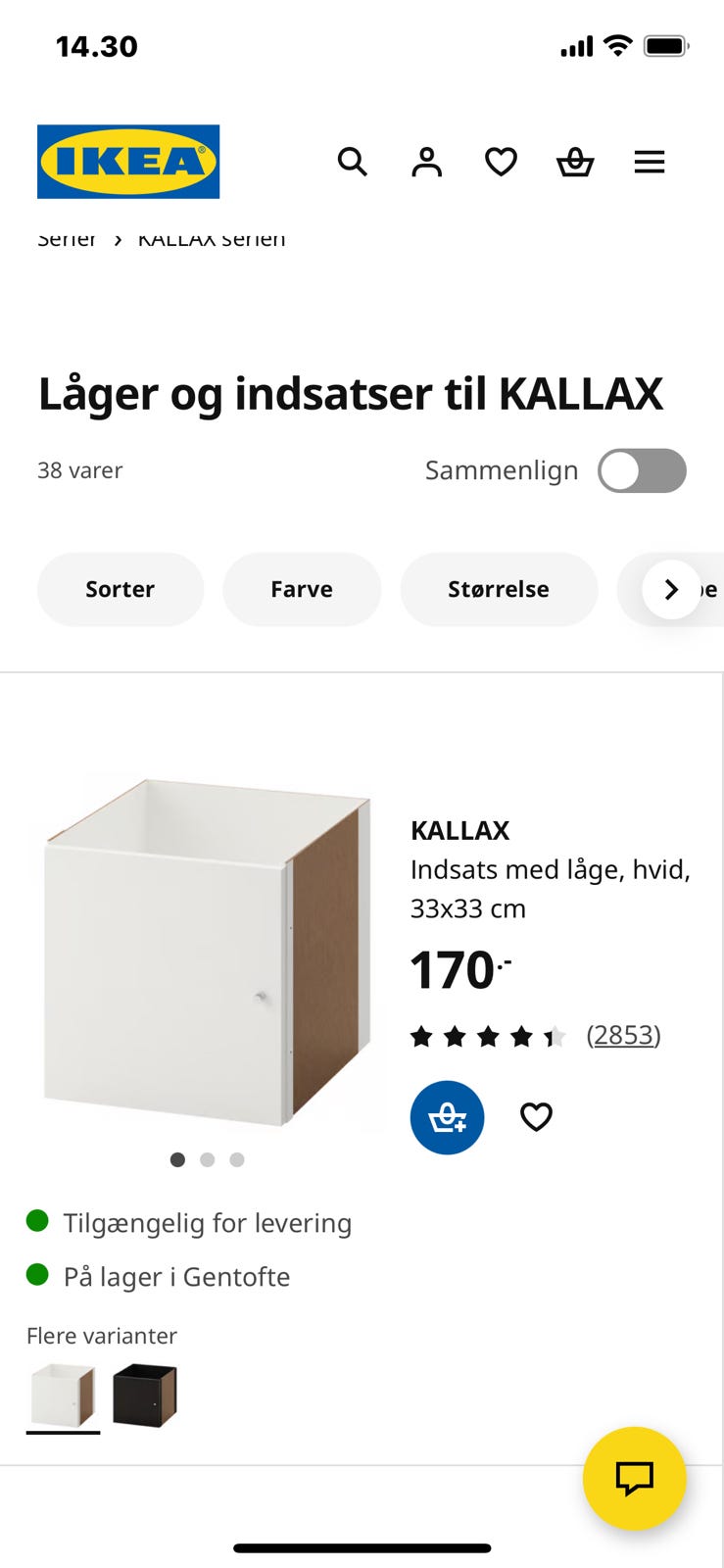Open the hamburger menu

pos(650,162)
